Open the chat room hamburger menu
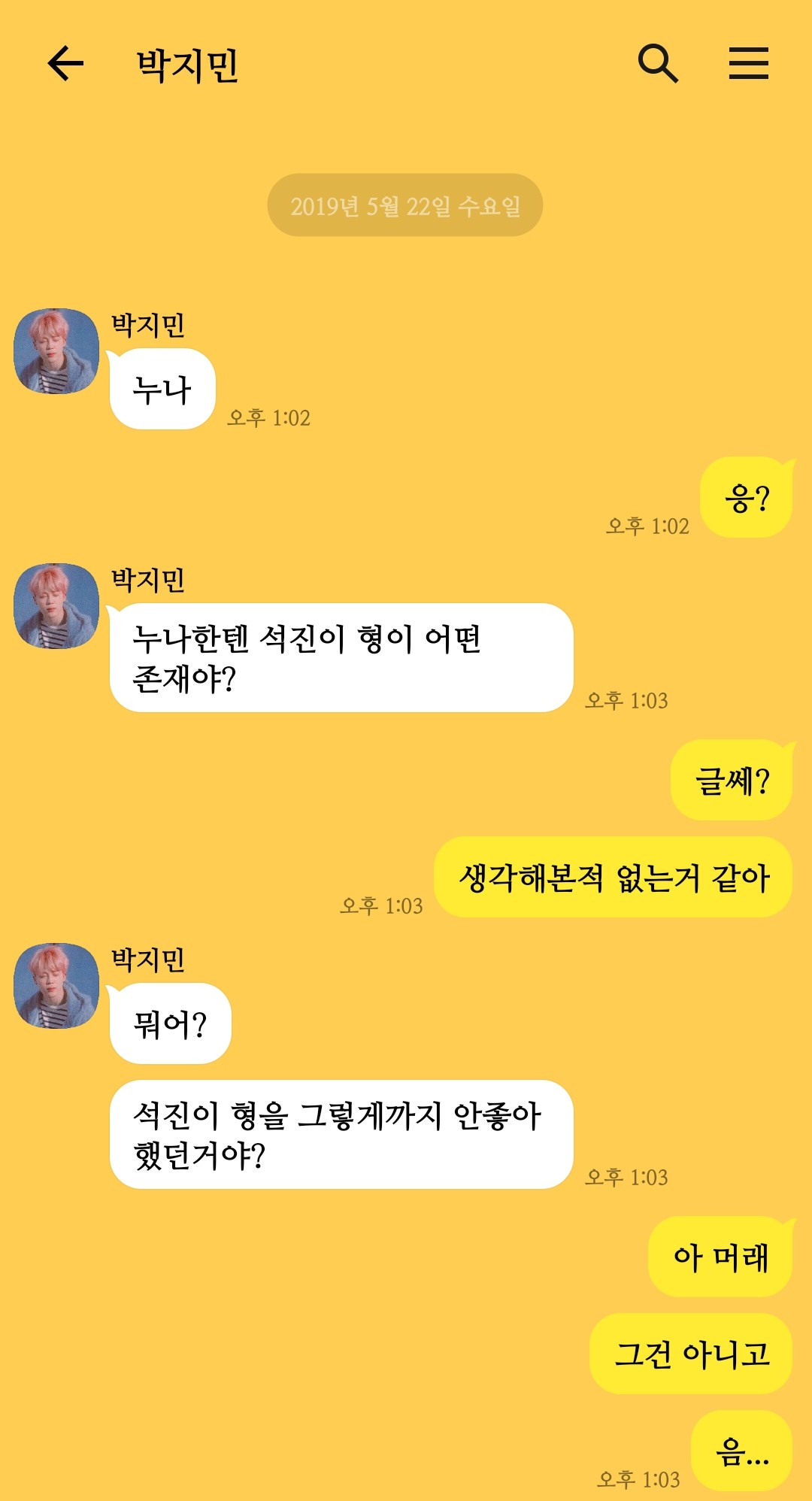Image resolution: width=812 pixels, height=1501 pixels. click(x=748, y=63)
